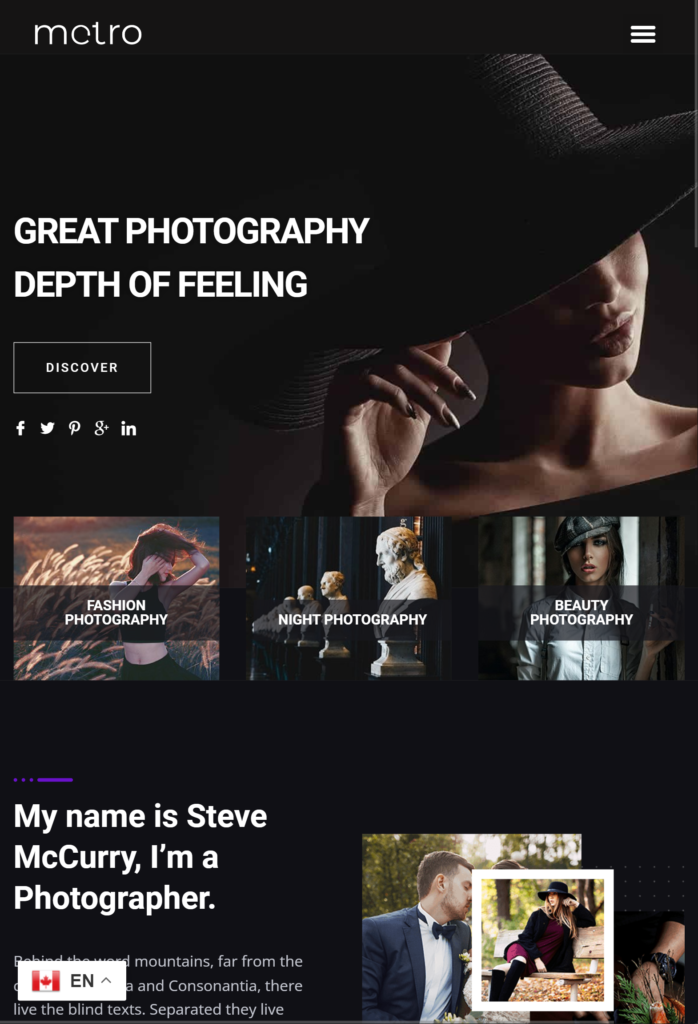Open the hamburger navigation menu
Image resolution: width=698 pixels, height=1024 pixels.
[x=642, y=34]
